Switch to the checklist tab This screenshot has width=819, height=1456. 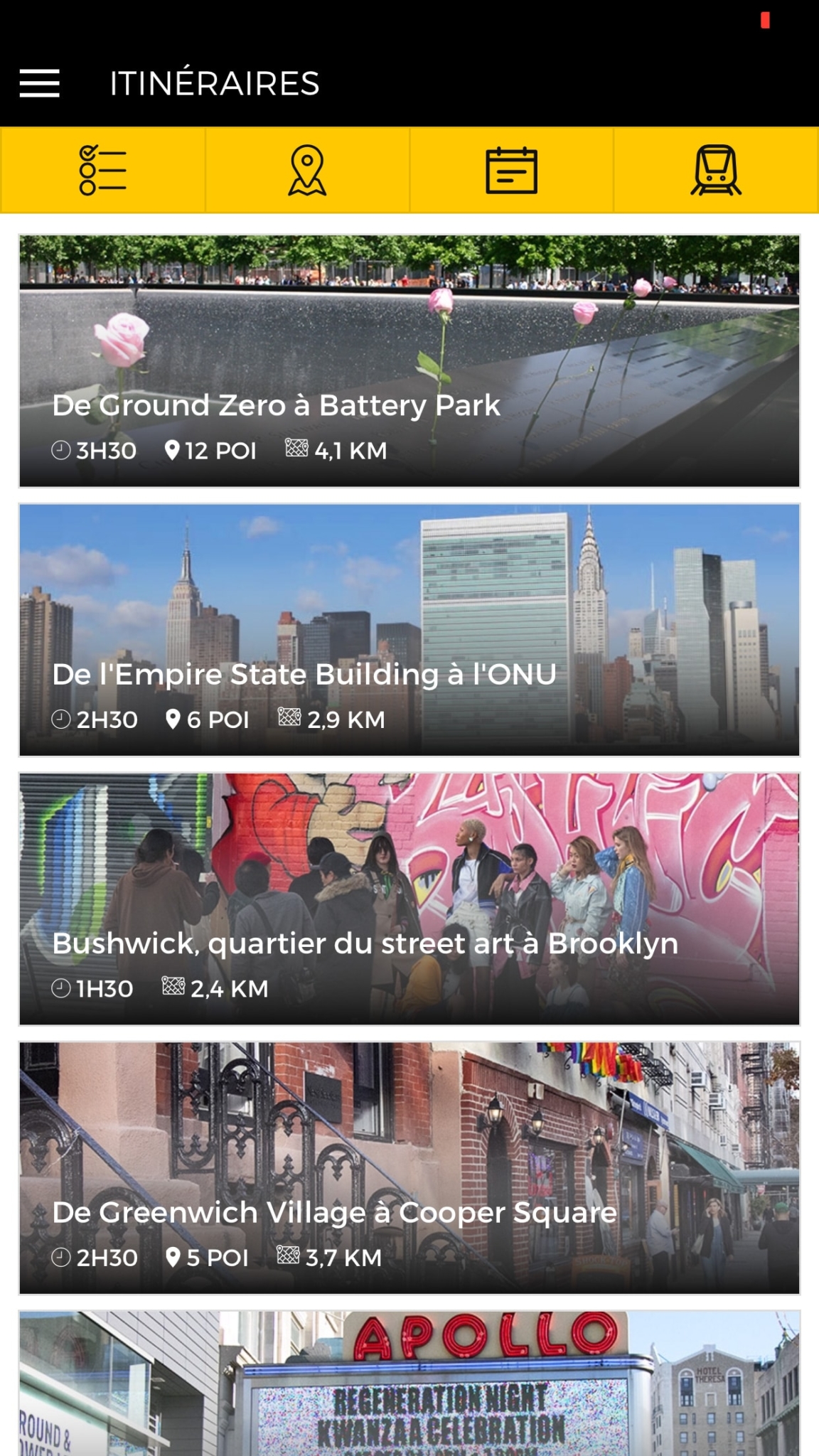click(x=103, y=170)
